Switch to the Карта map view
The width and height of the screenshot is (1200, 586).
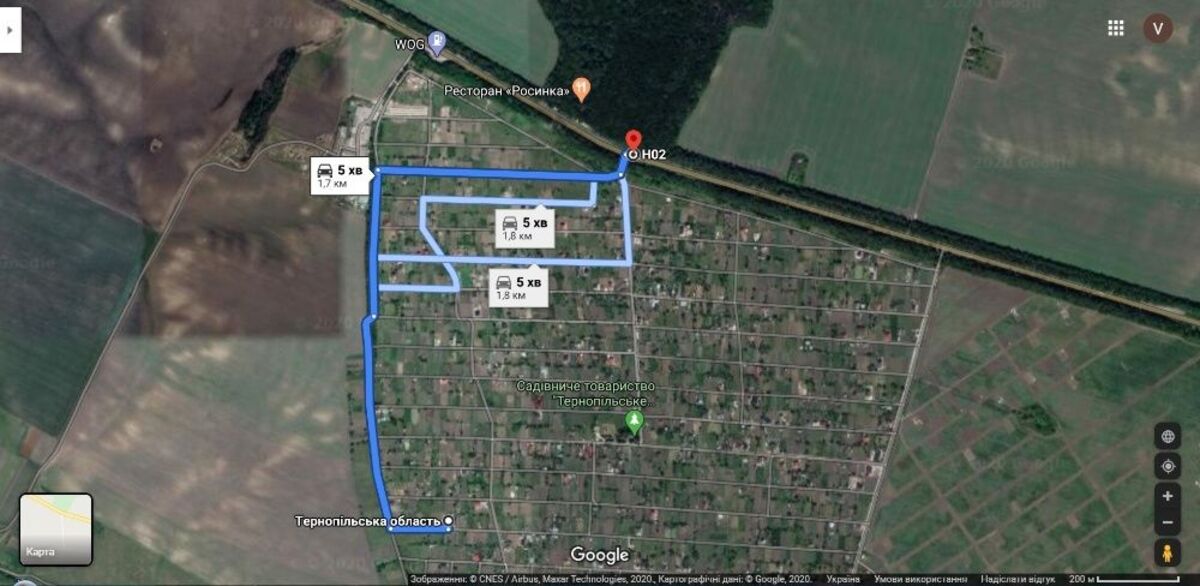pos(56,529)
